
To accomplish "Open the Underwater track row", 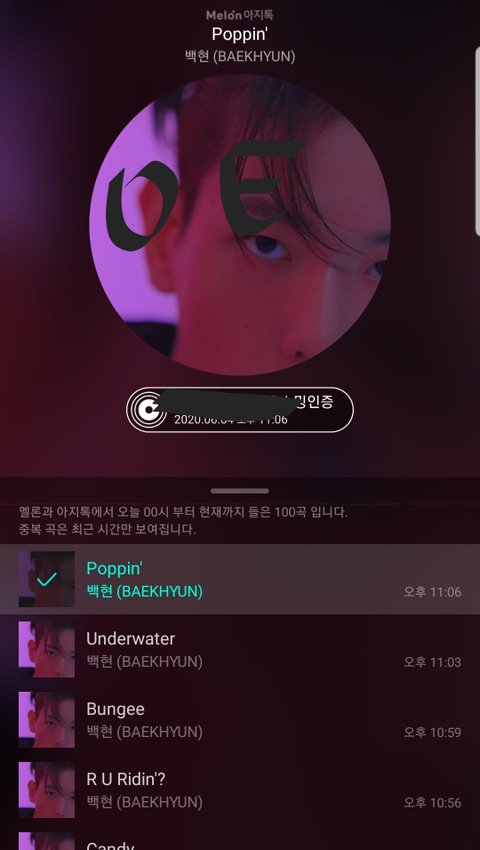I will tap(240, 649).
